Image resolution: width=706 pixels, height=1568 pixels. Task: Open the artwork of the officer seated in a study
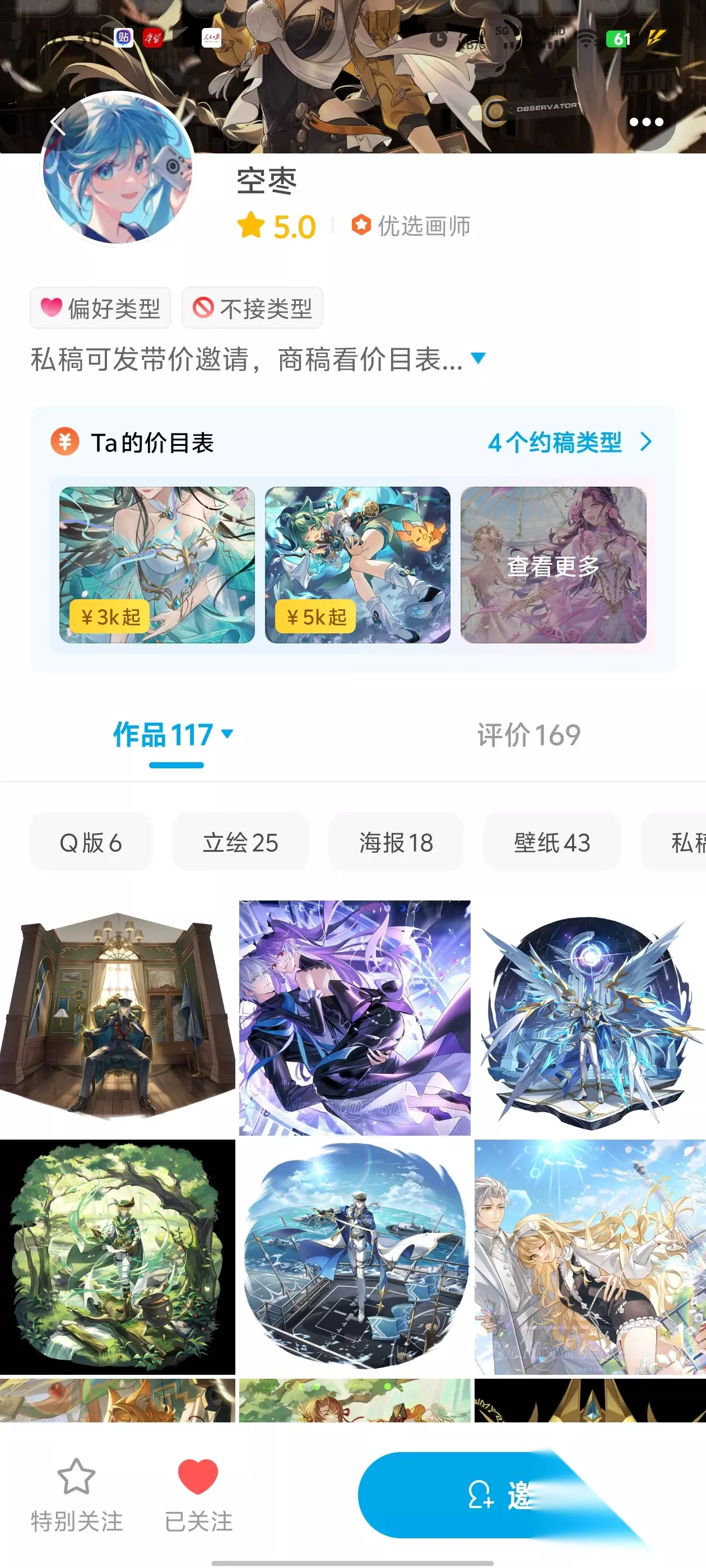click(117, 1016)
